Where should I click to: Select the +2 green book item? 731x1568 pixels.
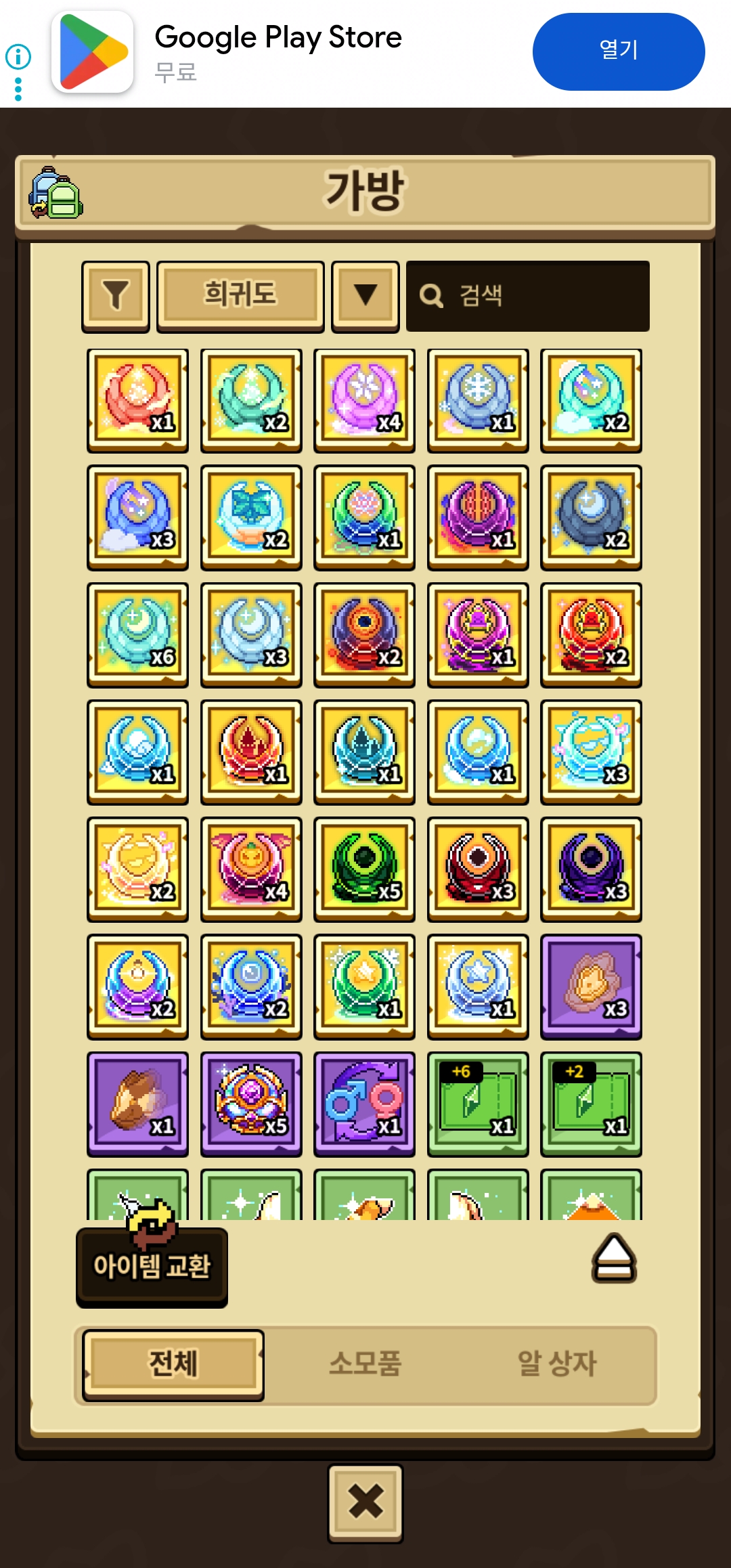(x=591, y=1104)
